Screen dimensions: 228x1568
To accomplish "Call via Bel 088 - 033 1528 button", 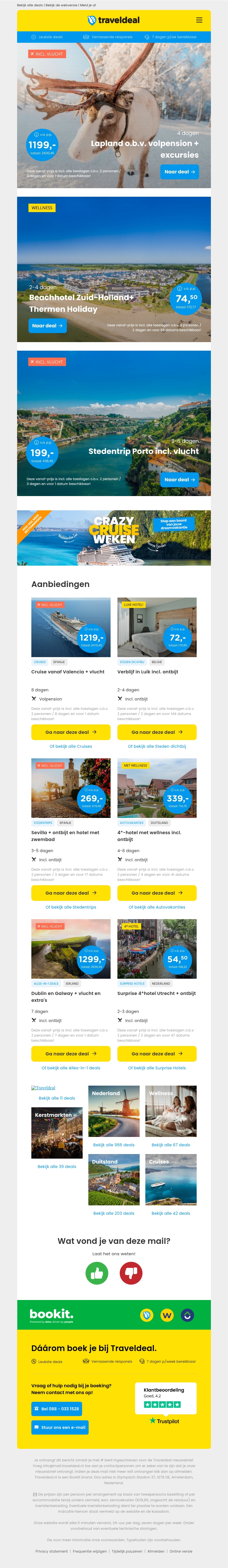I will (56, 1409).
